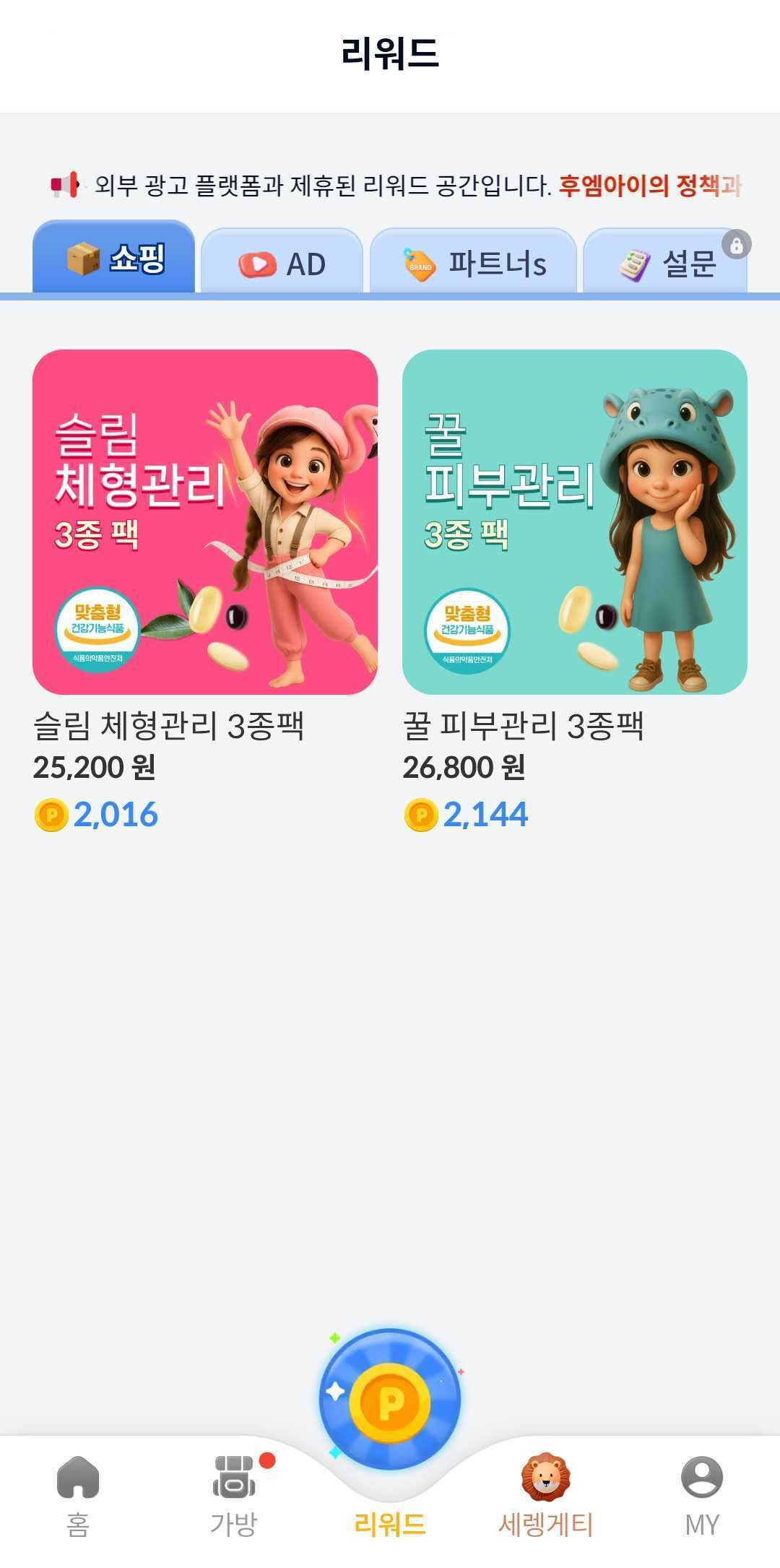The width and height of the screenshot is (780, 1568).
Task: Read the 후엠아이의 정책 notice link
Action: pos(650,186)
